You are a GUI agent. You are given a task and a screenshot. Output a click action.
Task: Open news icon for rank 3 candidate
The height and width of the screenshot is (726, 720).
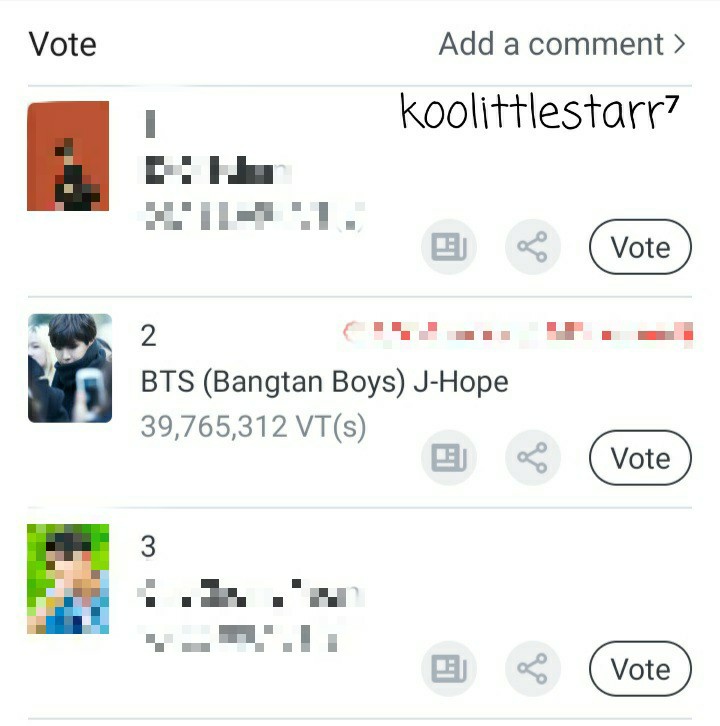point(449,669)
